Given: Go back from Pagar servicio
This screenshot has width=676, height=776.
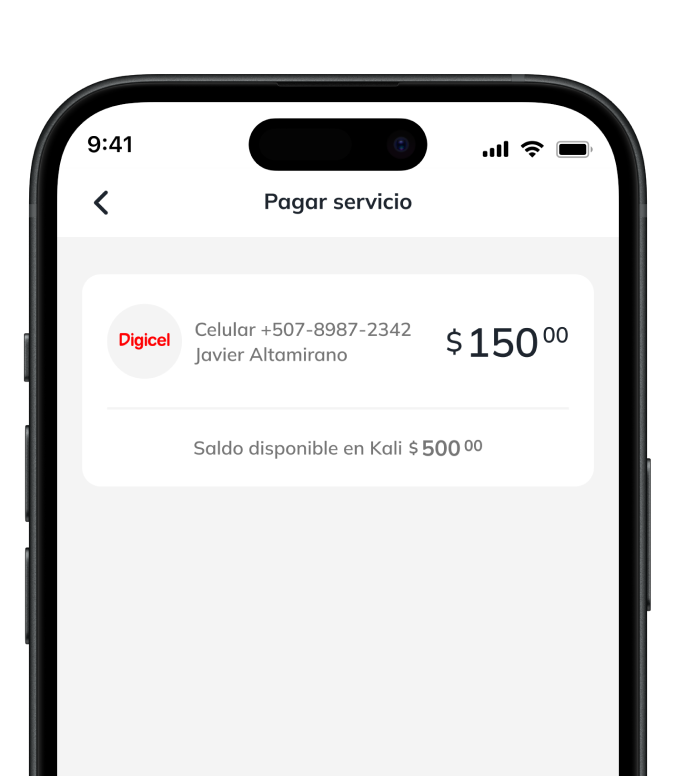Looking at the screenshot, I should click(x=101, y=202).
